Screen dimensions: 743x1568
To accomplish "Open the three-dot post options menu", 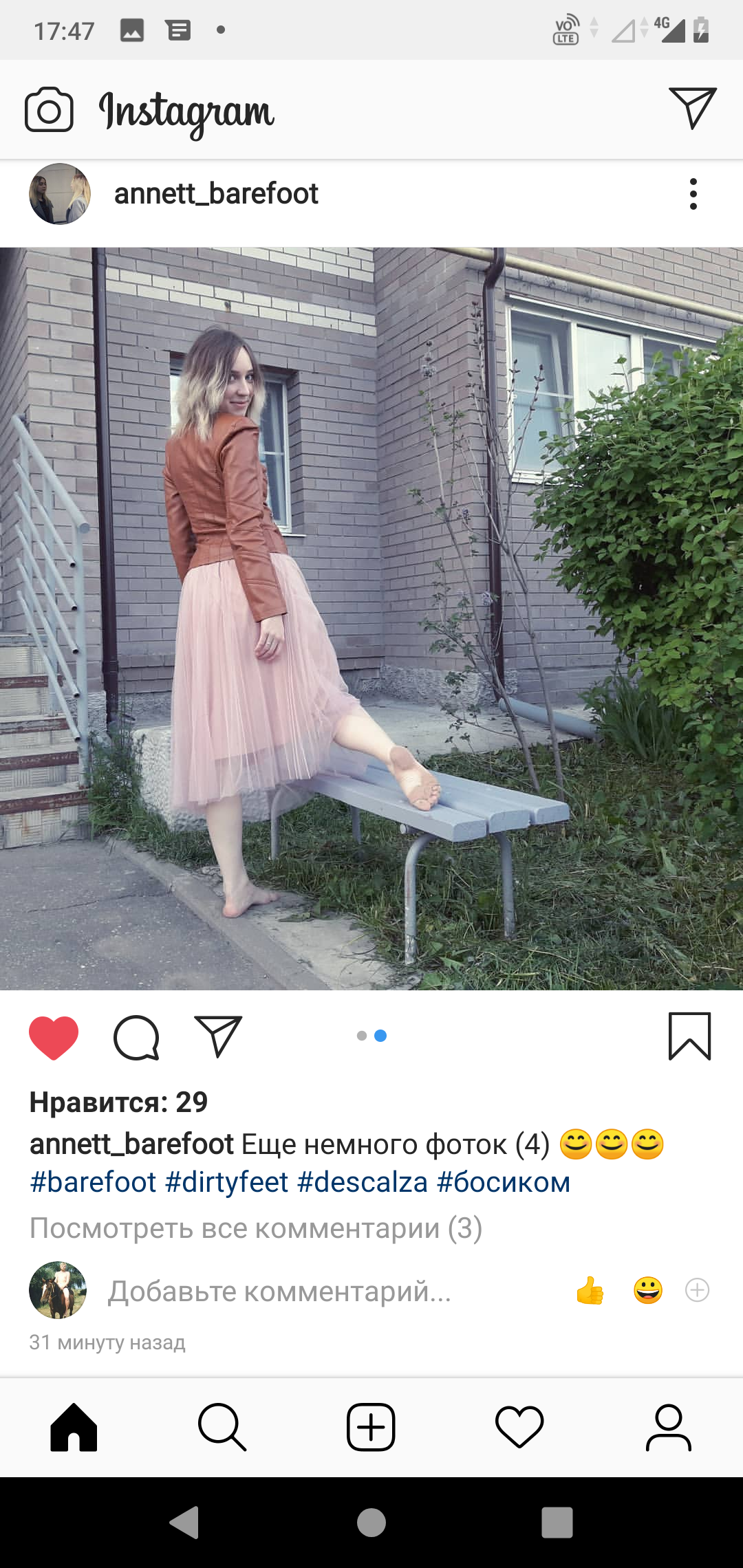I will (693, 194).
